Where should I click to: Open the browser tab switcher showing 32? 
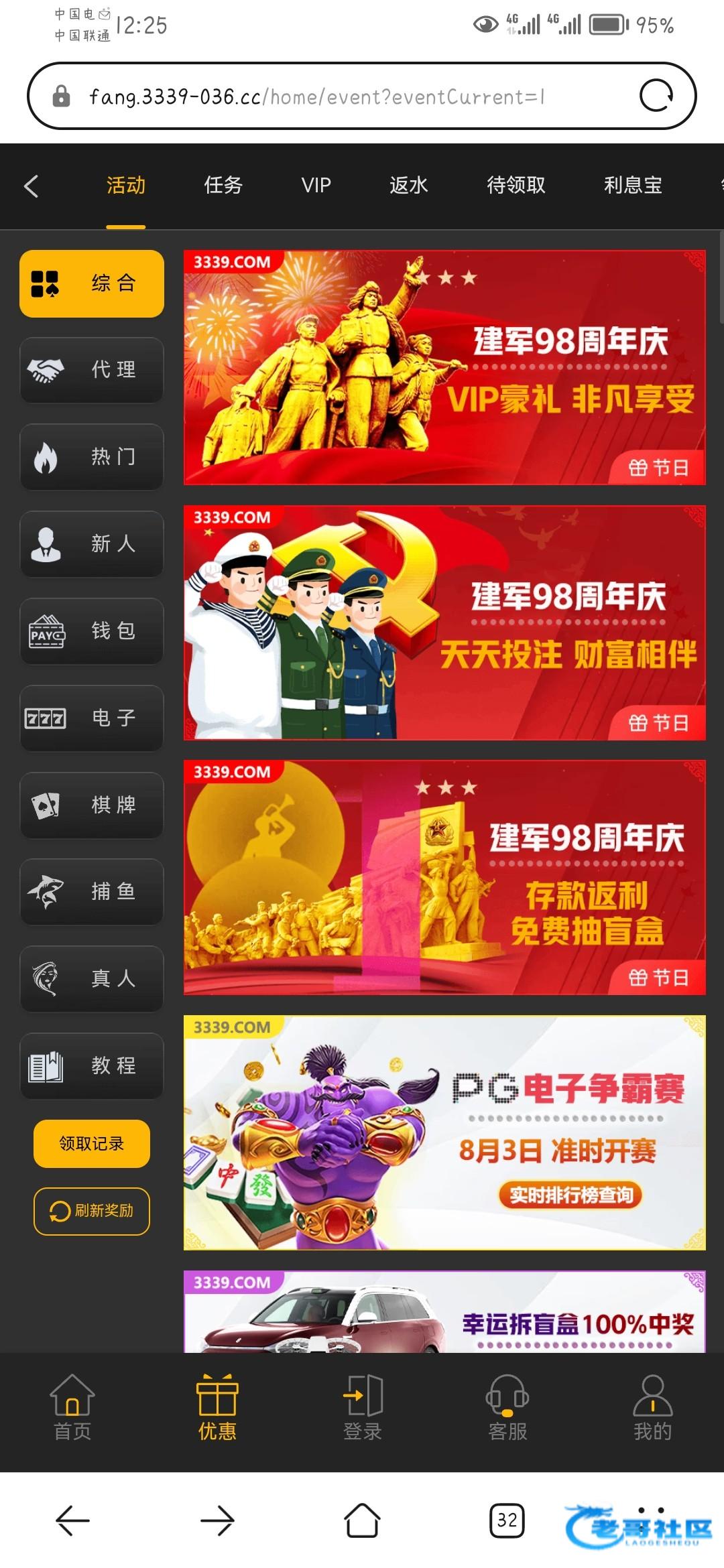(x=507, y=1520)
